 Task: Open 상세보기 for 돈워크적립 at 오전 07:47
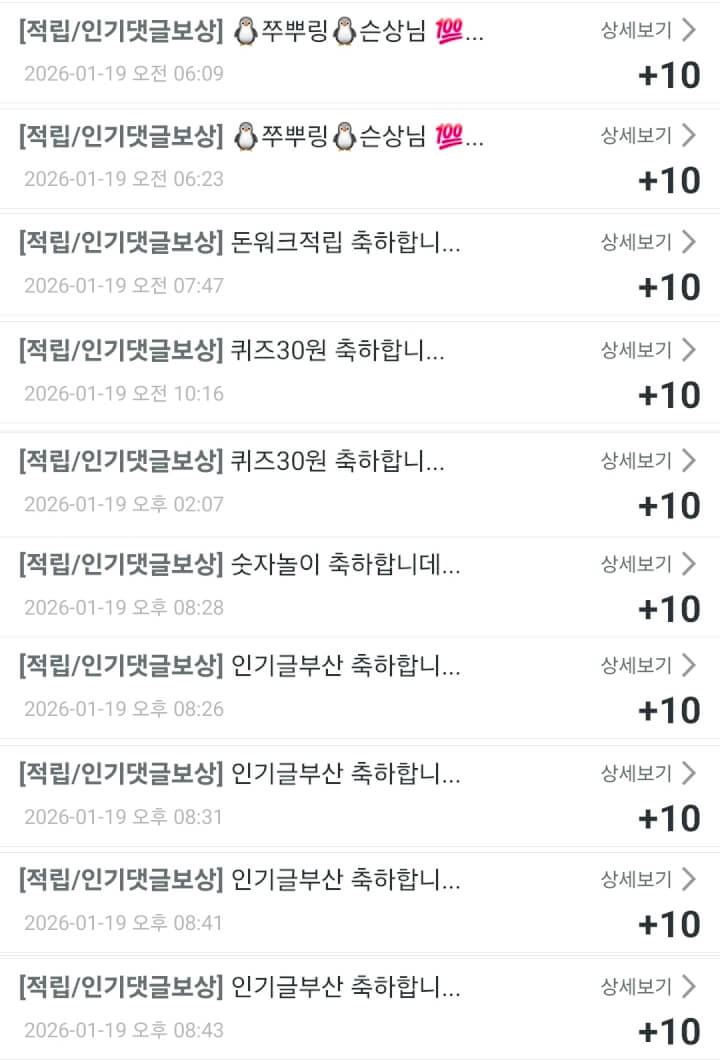pyautogui.click(x=648, y=241)
